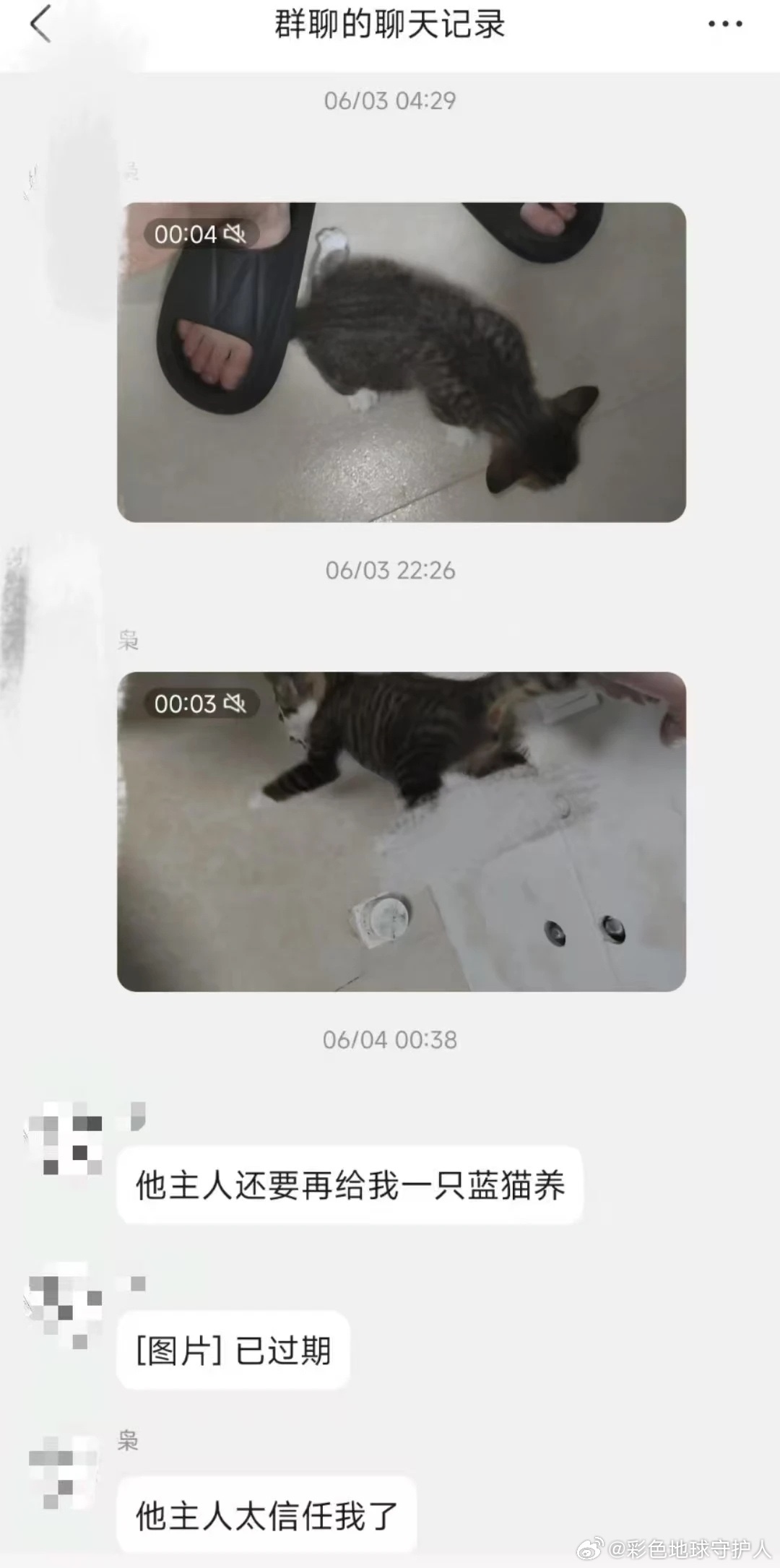This screenshot has height=1568, width=780.
Task: Play the 00:04 video with the slippers
Action: (402, 362)
